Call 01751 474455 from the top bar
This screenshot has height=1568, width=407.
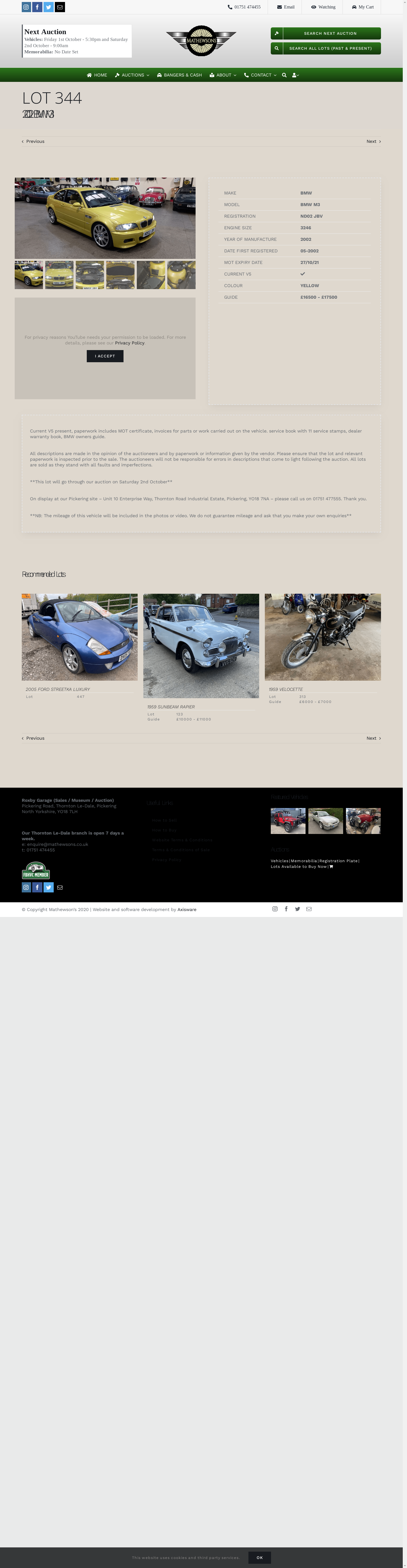(244, 7)
